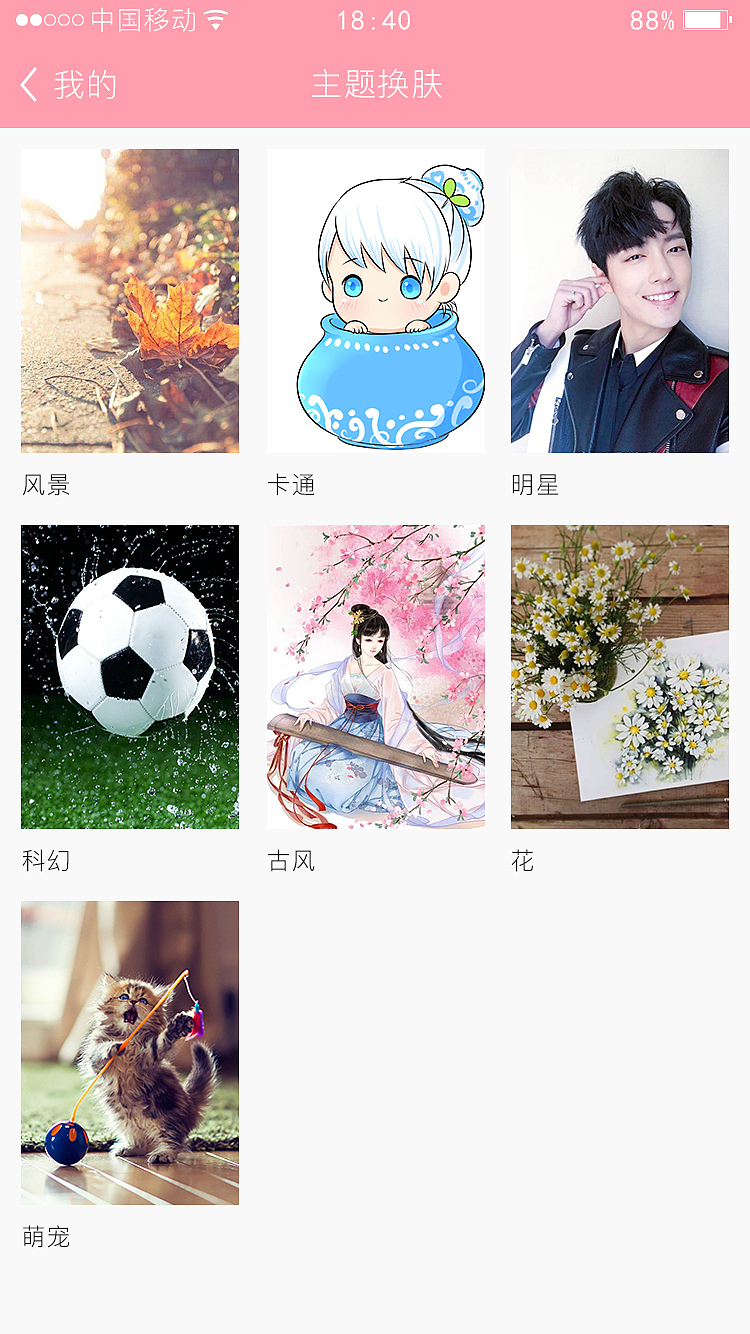Select the 卡通 cartoon character thumbnail
The height and width of the screenshot is (1334, 750).
click(x=375, y=299)
